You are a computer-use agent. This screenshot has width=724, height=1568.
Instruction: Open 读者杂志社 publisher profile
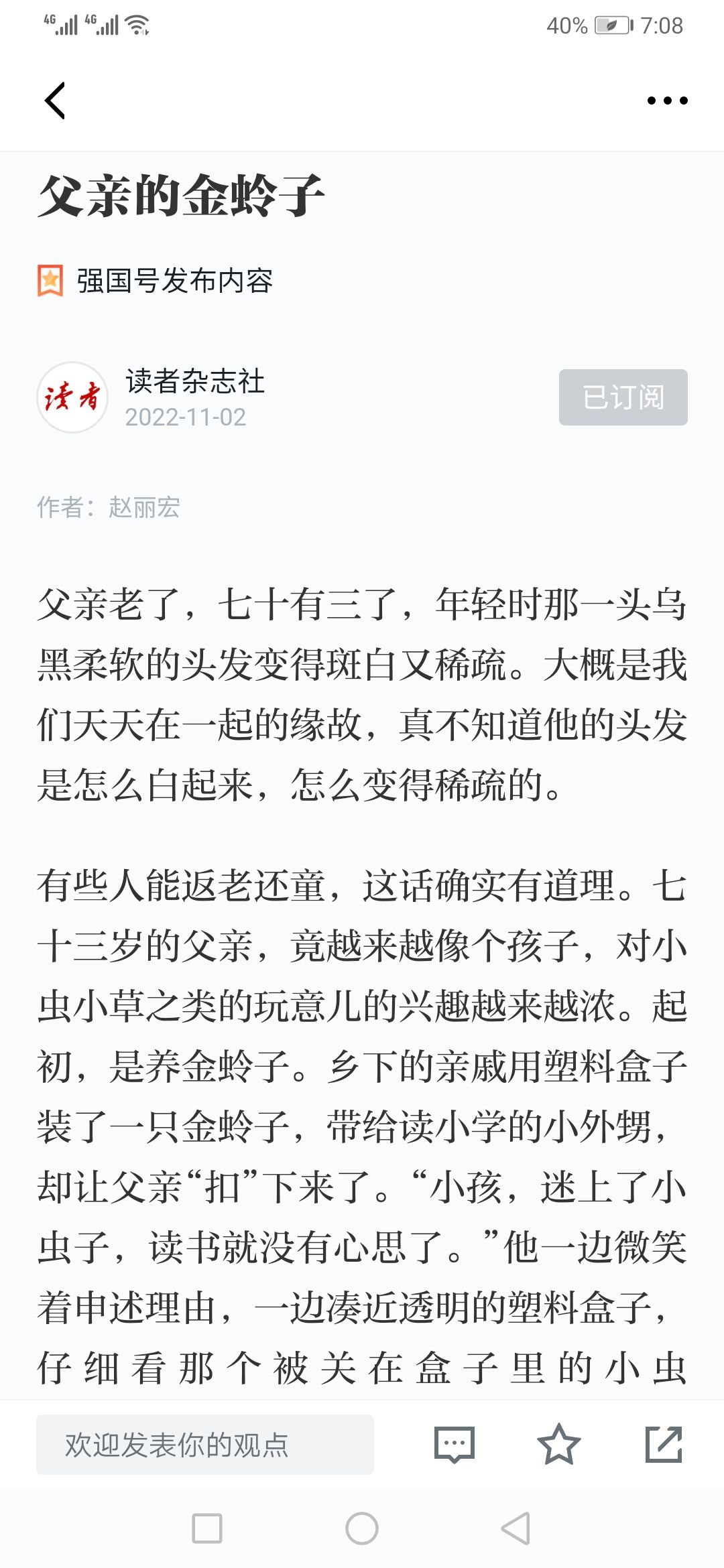click(x=194, y=382)
